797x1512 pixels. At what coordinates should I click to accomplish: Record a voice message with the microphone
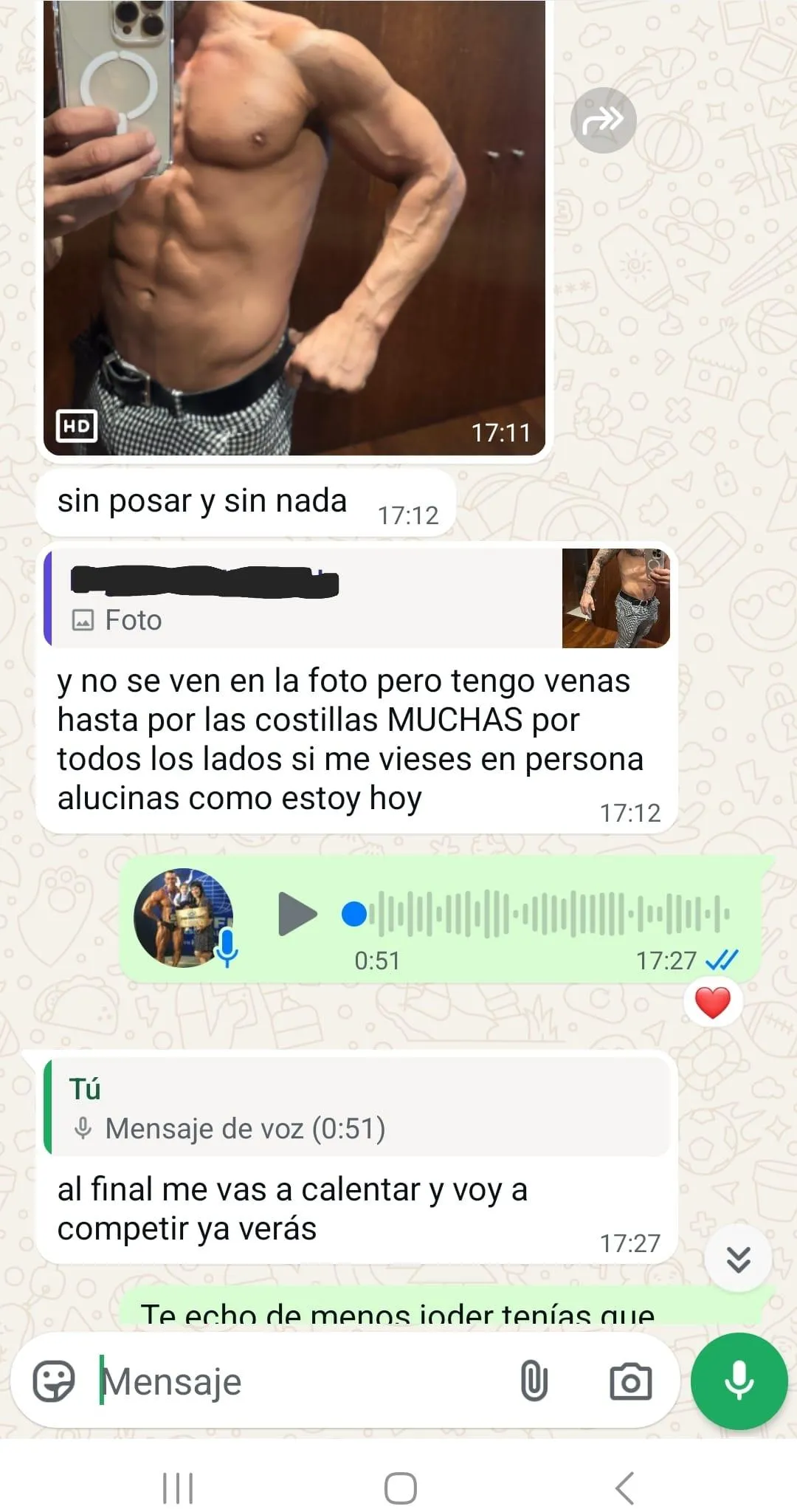(739, 1381)
